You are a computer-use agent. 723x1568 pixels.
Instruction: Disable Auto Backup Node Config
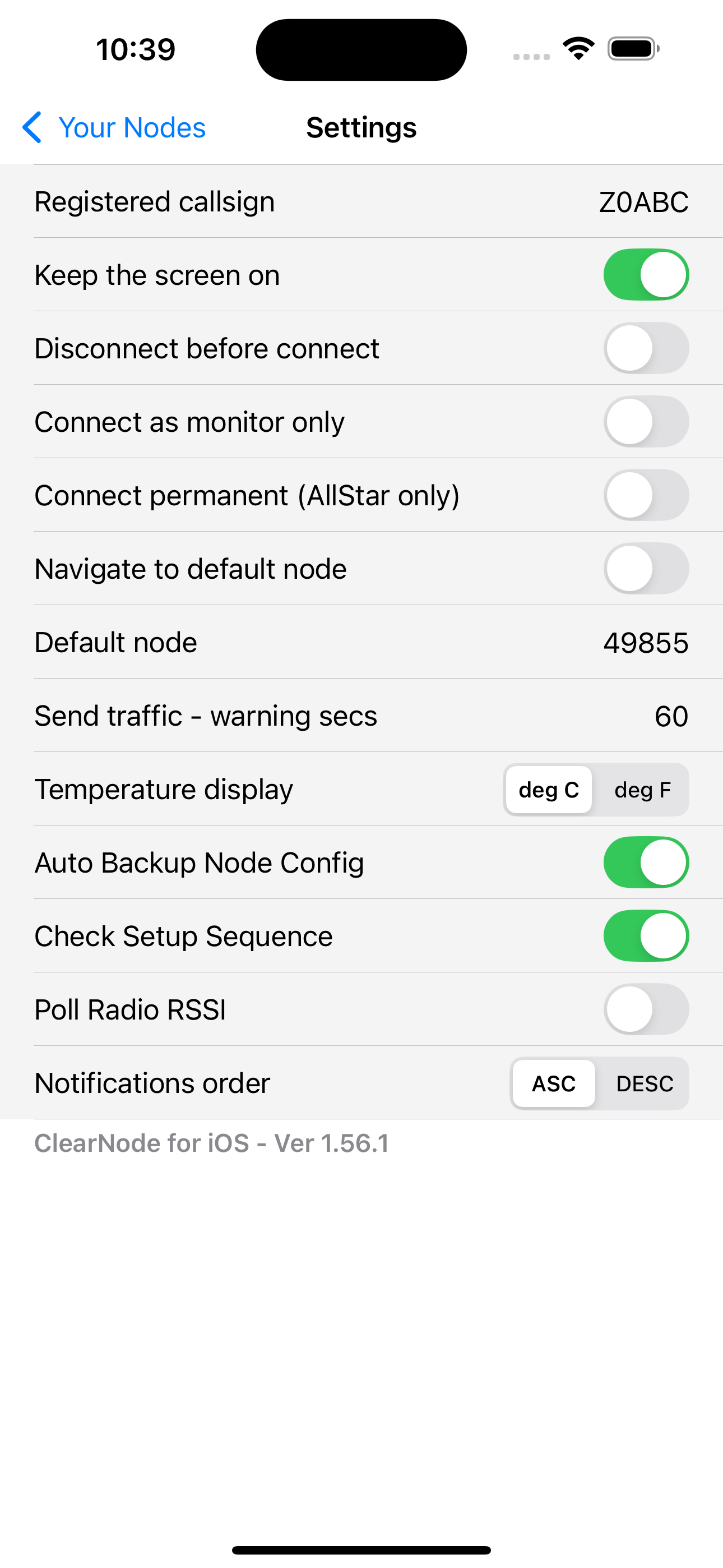click(x=646, y=862)
